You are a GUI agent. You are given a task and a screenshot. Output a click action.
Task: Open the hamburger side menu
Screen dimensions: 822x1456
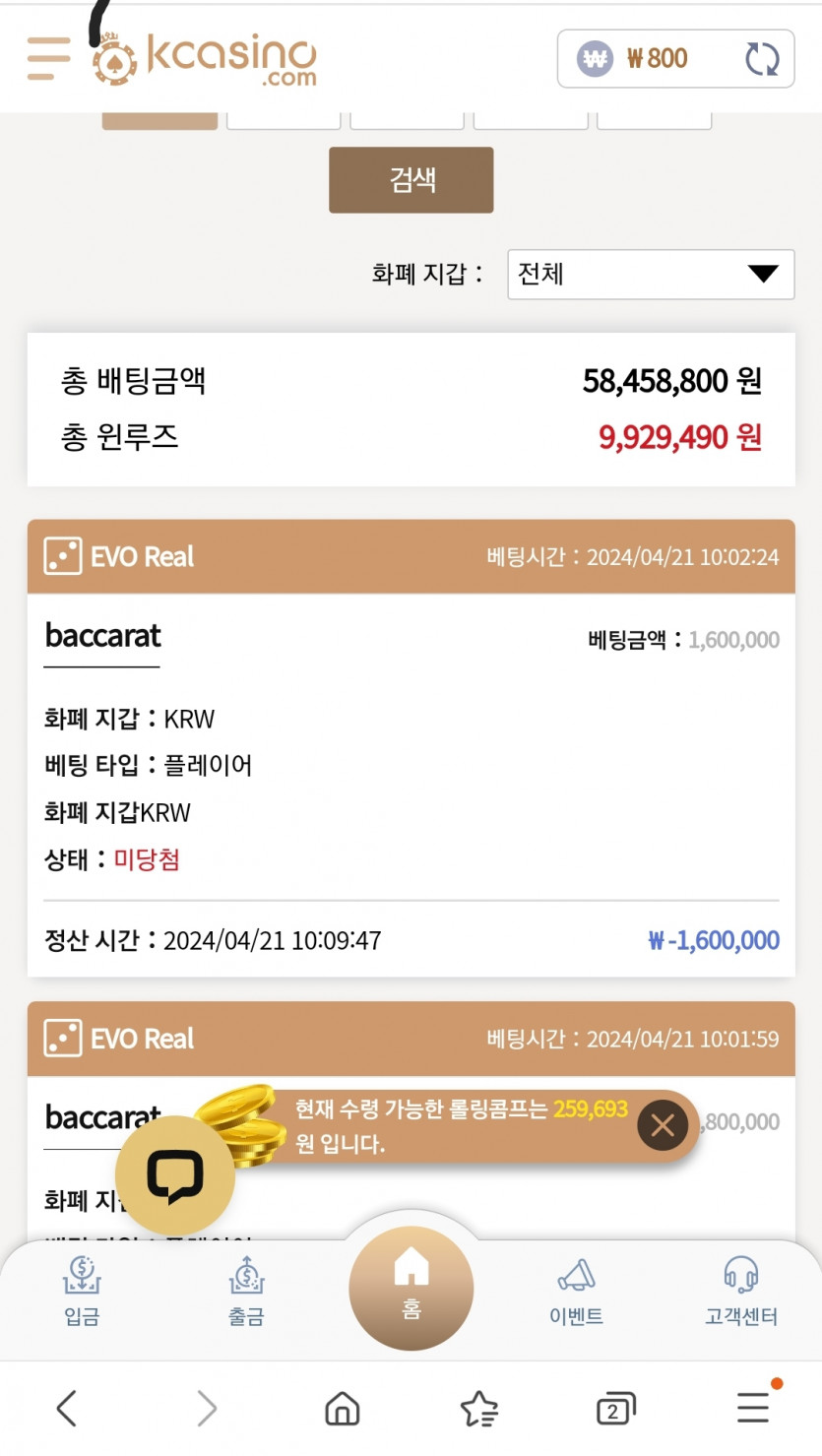[48, 58]
